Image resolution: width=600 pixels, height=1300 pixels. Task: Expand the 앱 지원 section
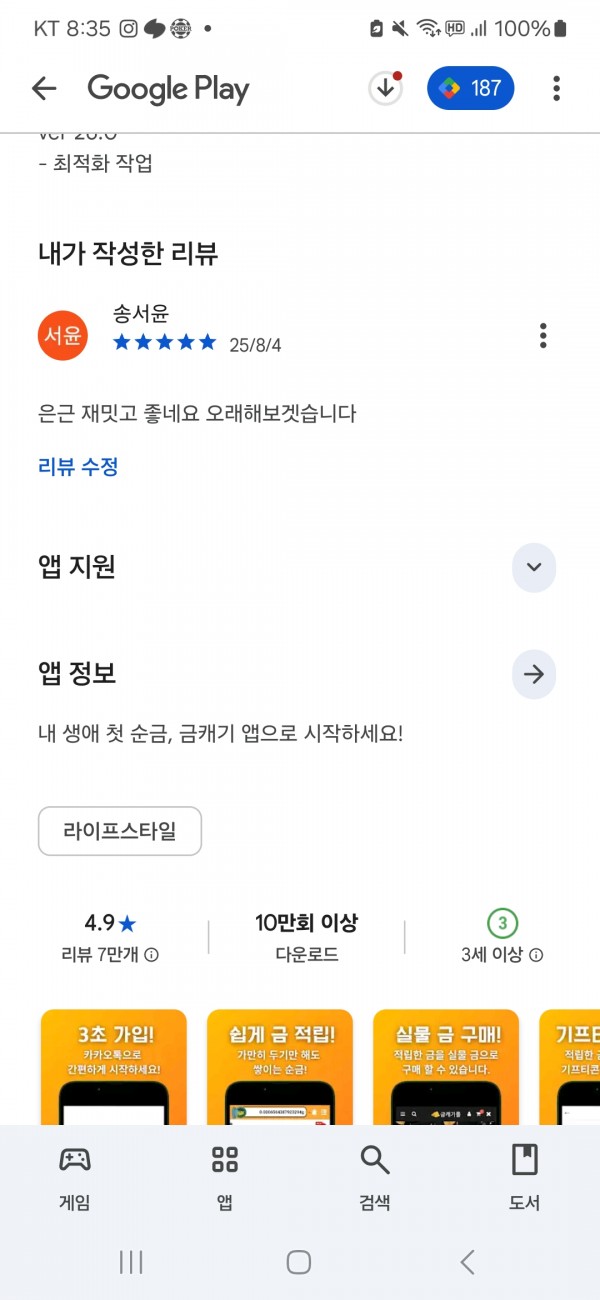pos(534,567)
